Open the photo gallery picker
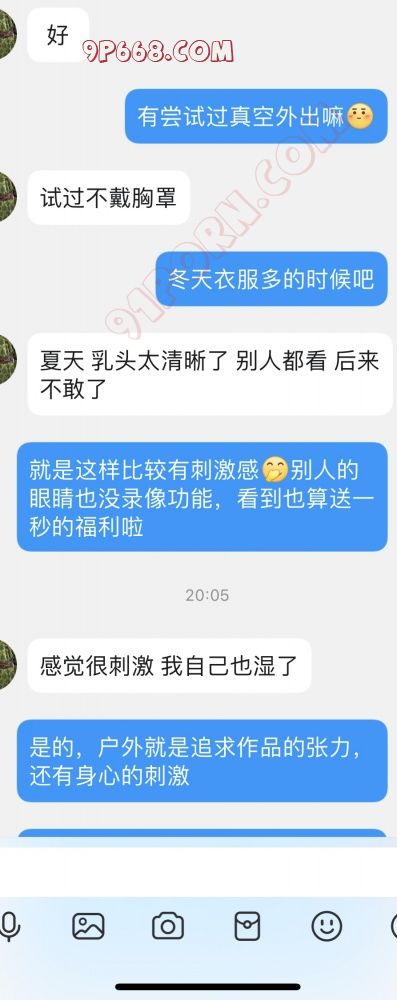Screen dimensions: 397x1000 [x=88, y=926]
